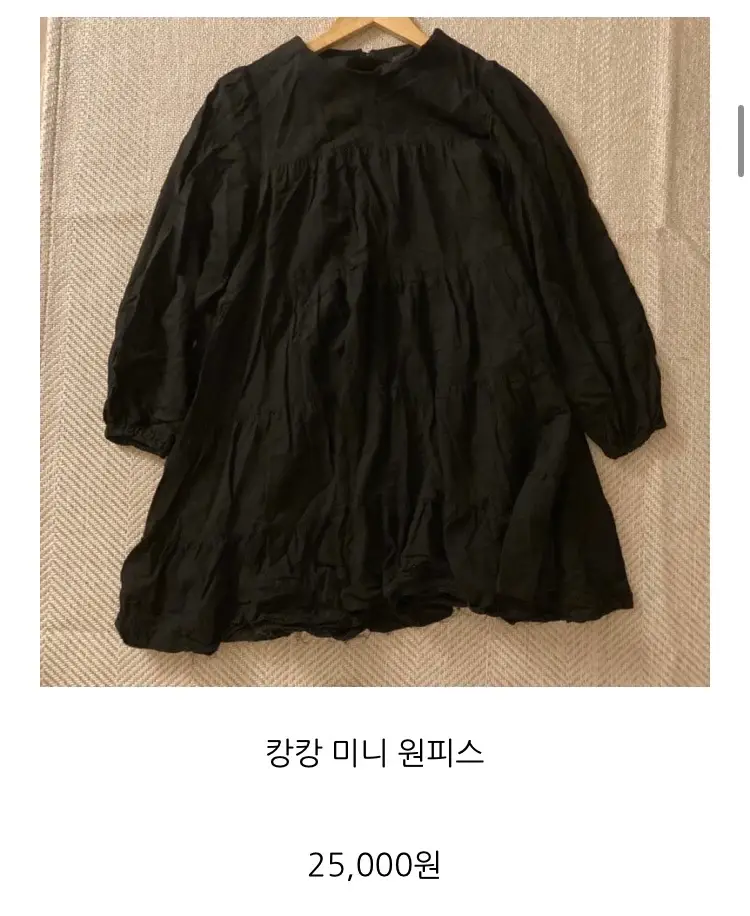750x916 pixels.
Task: Open the 캉캉 미니 원피스 product image
Action: [x=374, y=352]
